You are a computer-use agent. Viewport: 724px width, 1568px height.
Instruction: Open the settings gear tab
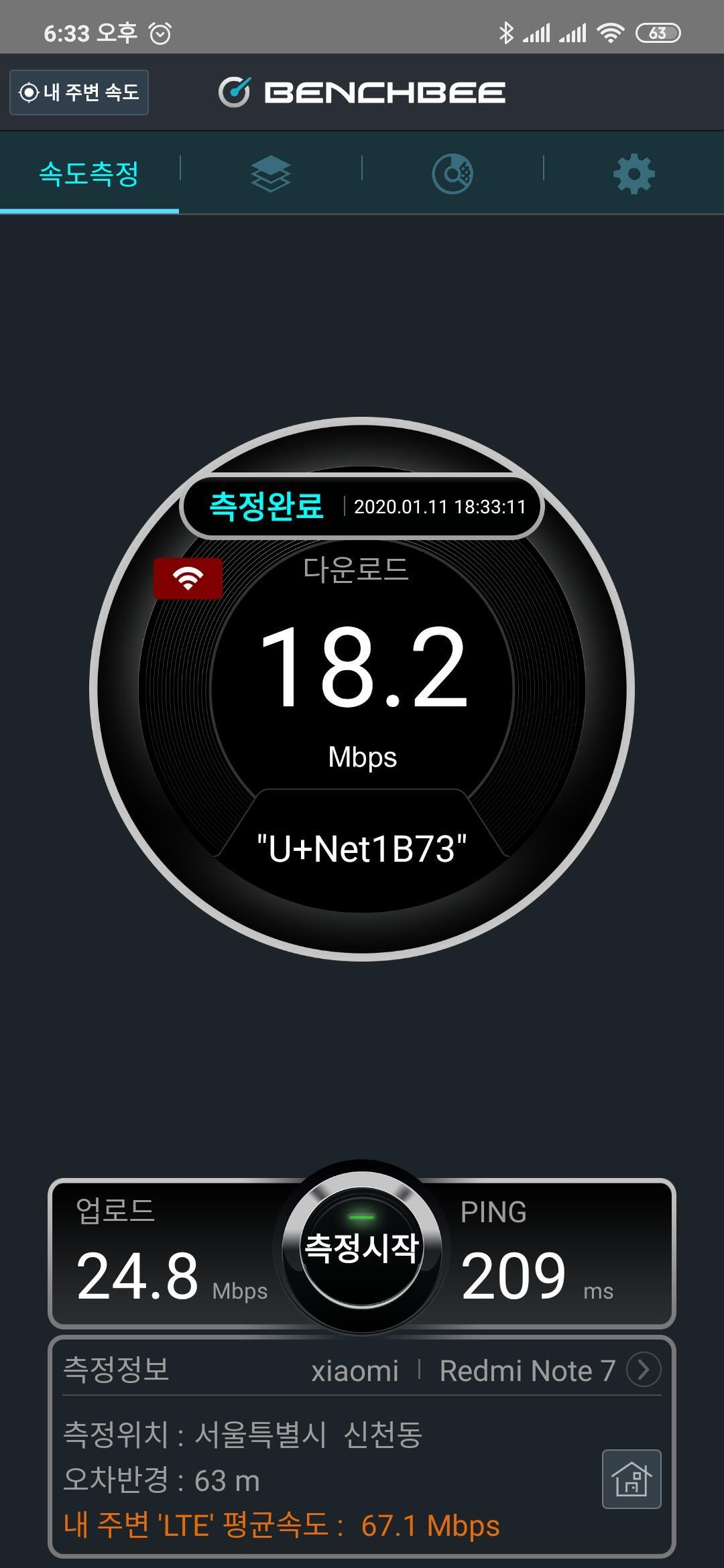point(633,174)
